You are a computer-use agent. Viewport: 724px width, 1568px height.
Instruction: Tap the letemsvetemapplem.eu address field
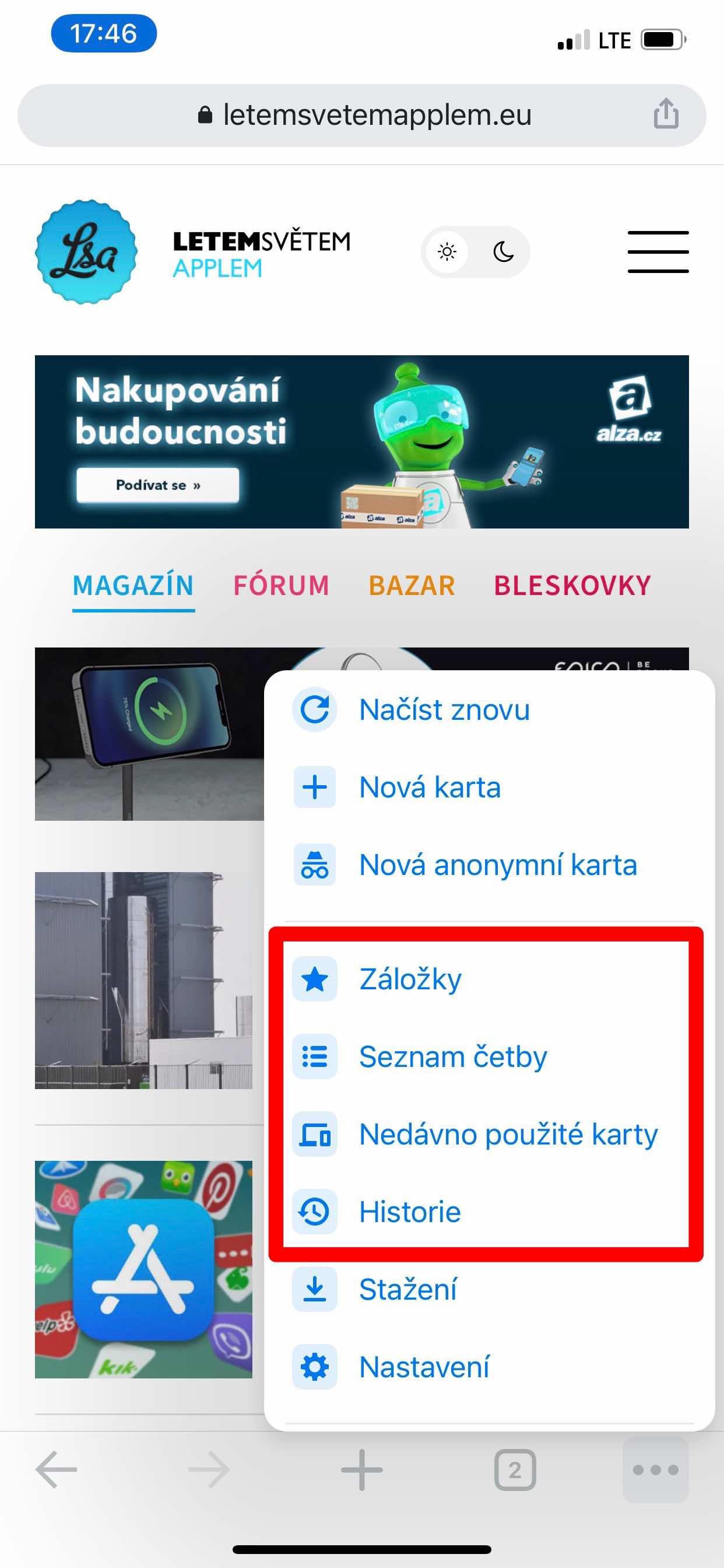[377, 115]
